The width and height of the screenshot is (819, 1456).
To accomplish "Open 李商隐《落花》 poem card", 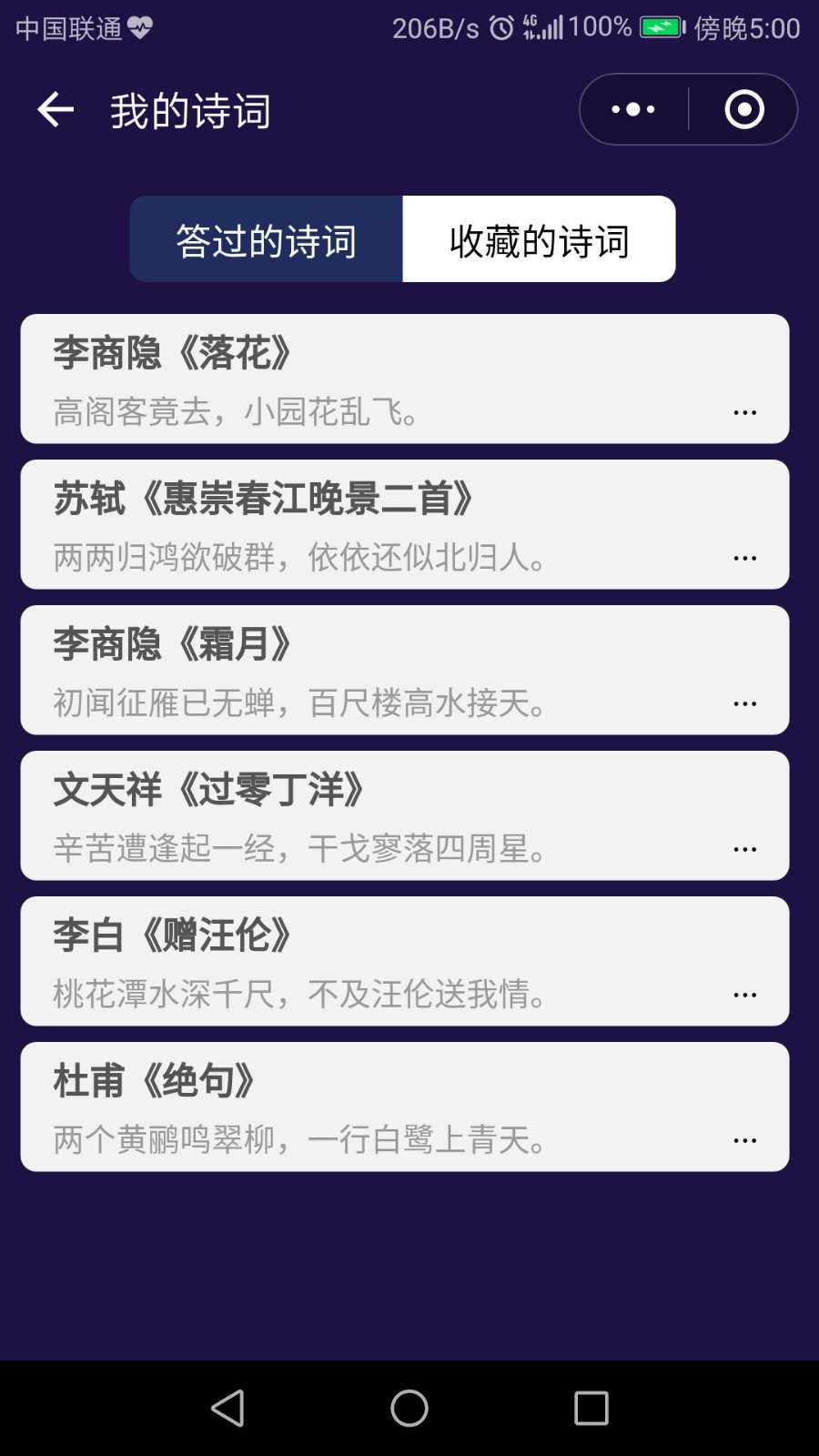I will click(405, 379).
